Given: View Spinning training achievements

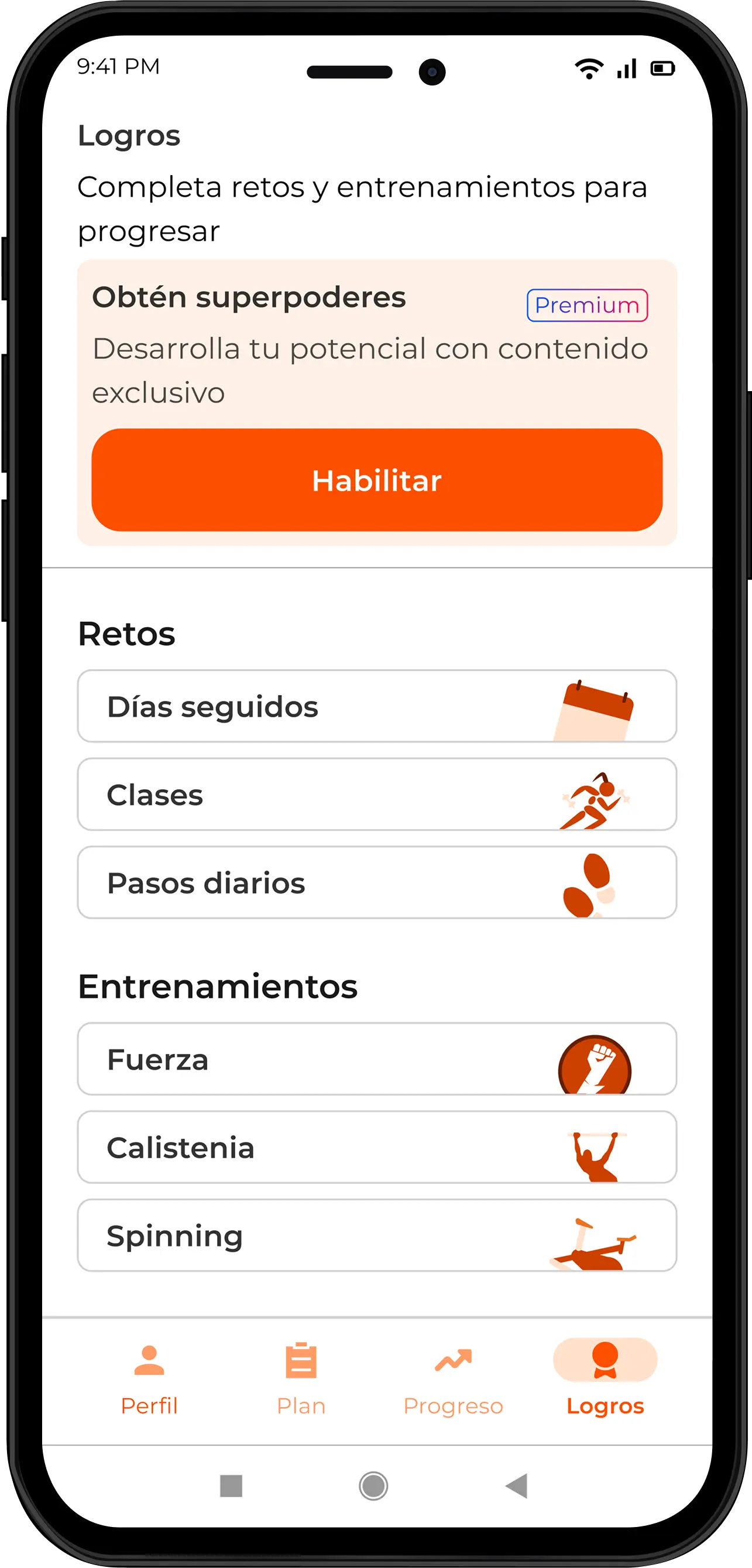Looking at the screenshot, I should point(377,1235).
